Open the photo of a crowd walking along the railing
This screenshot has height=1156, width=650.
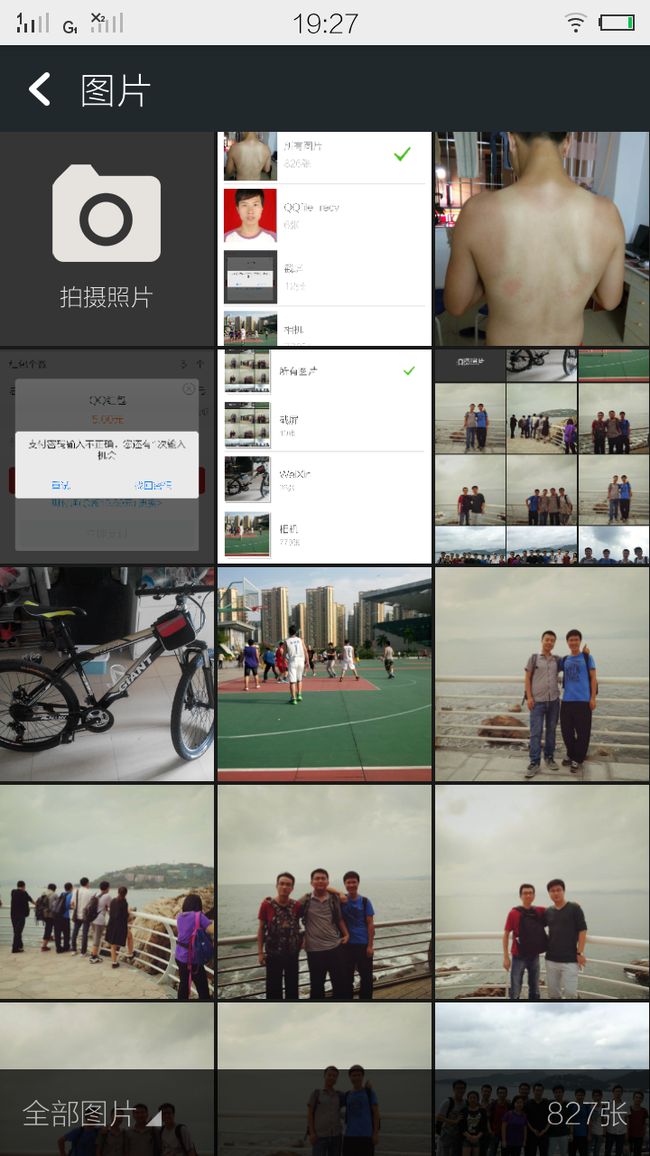pos(107,891)
